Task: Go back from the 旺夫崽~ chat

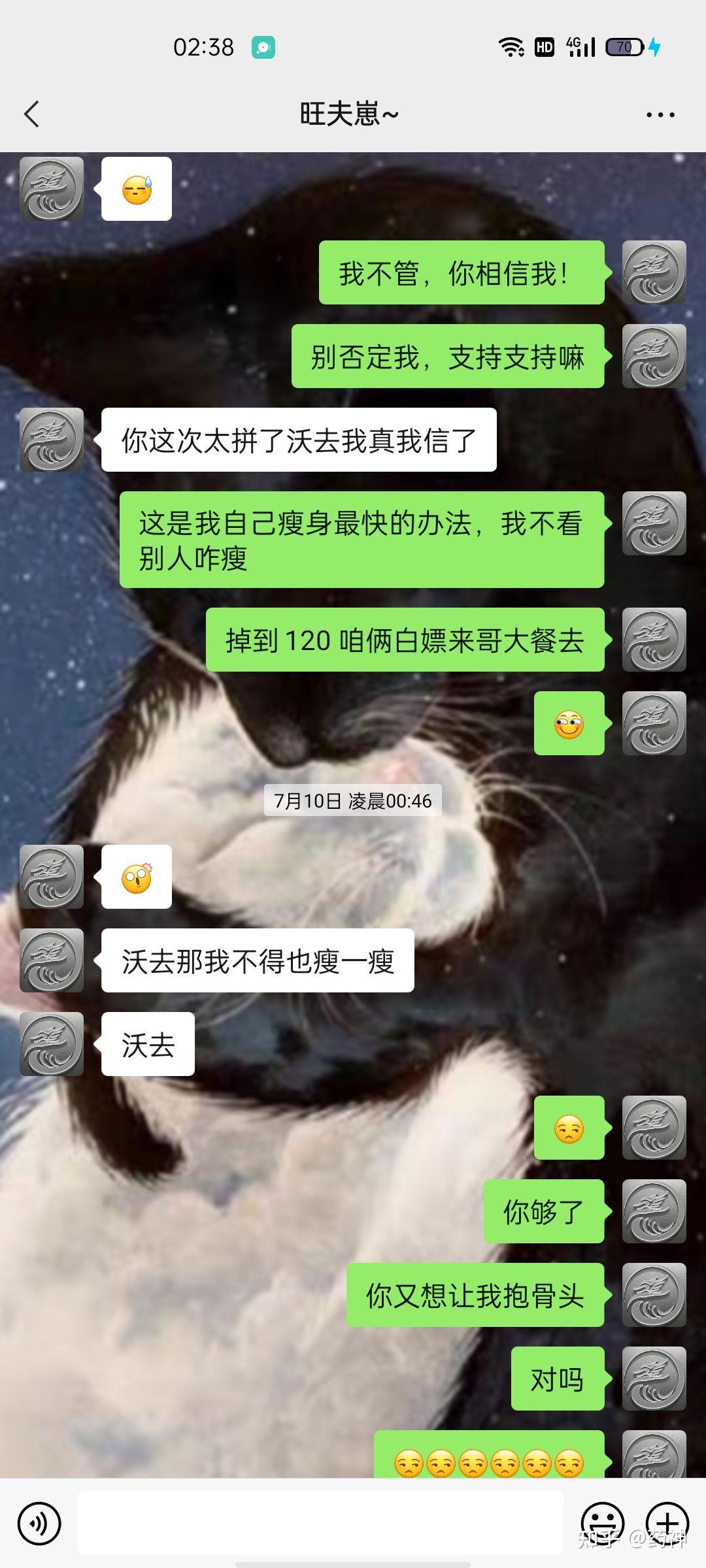Action: (x=32, y=114)
